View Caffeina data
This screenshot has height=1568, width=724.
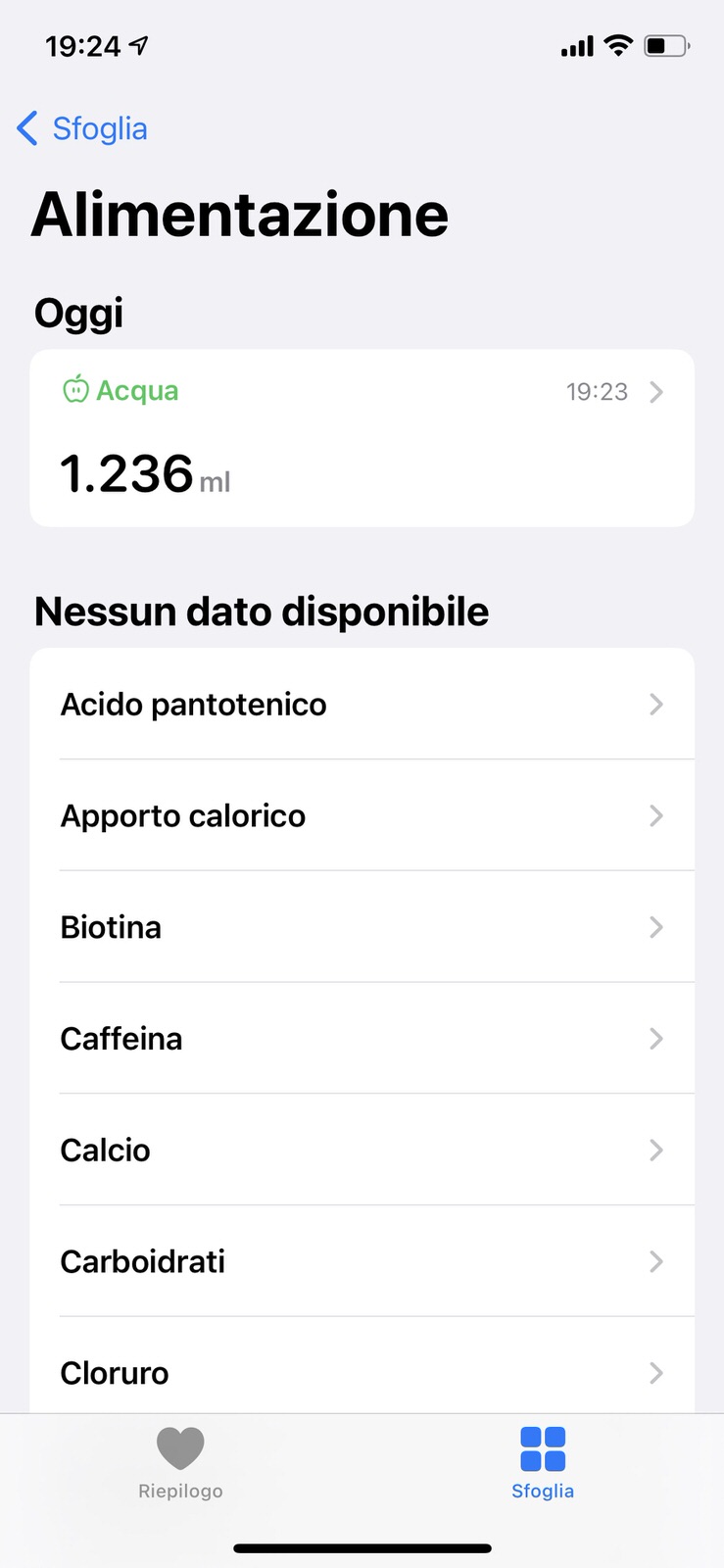362,1039
